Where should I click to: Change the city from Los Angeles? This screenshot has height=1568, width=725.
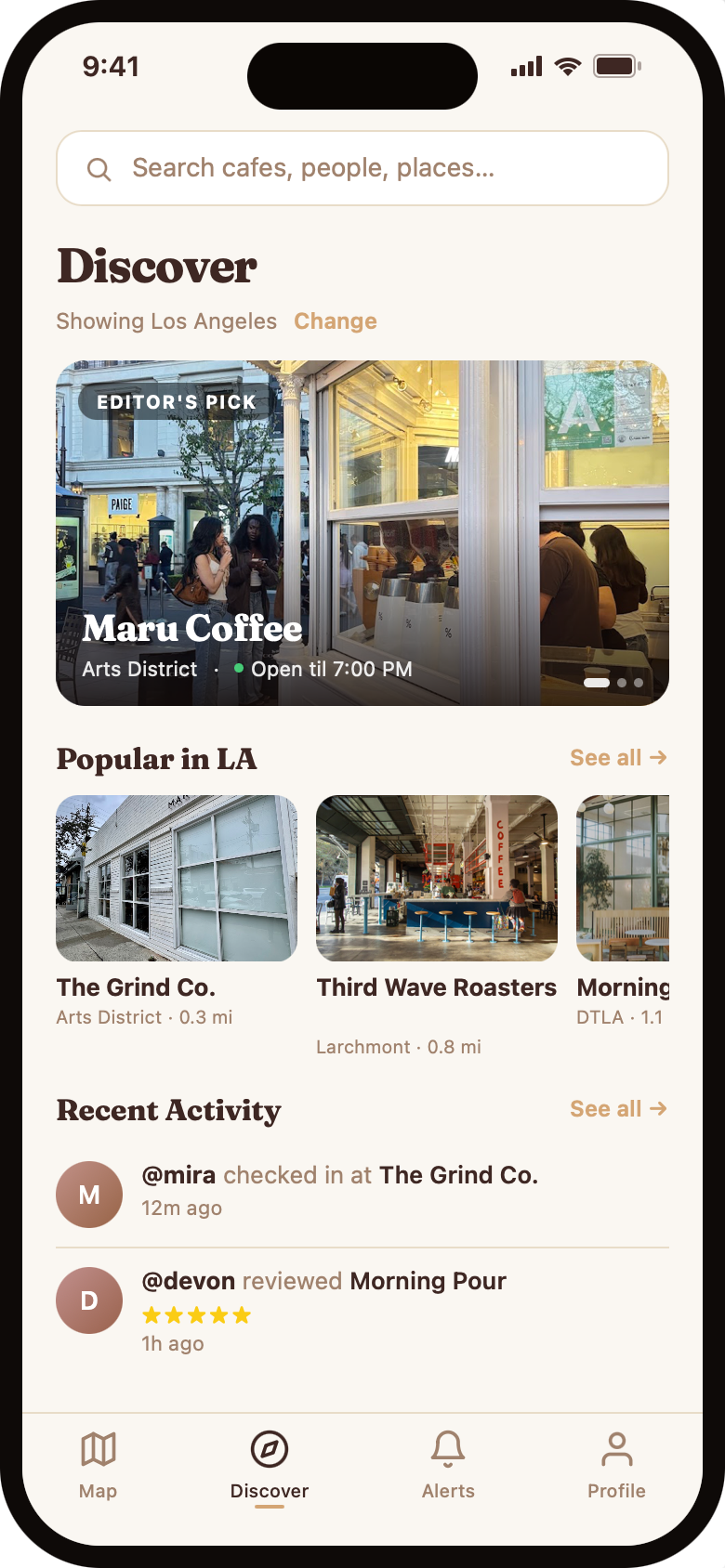pos(335,320)
